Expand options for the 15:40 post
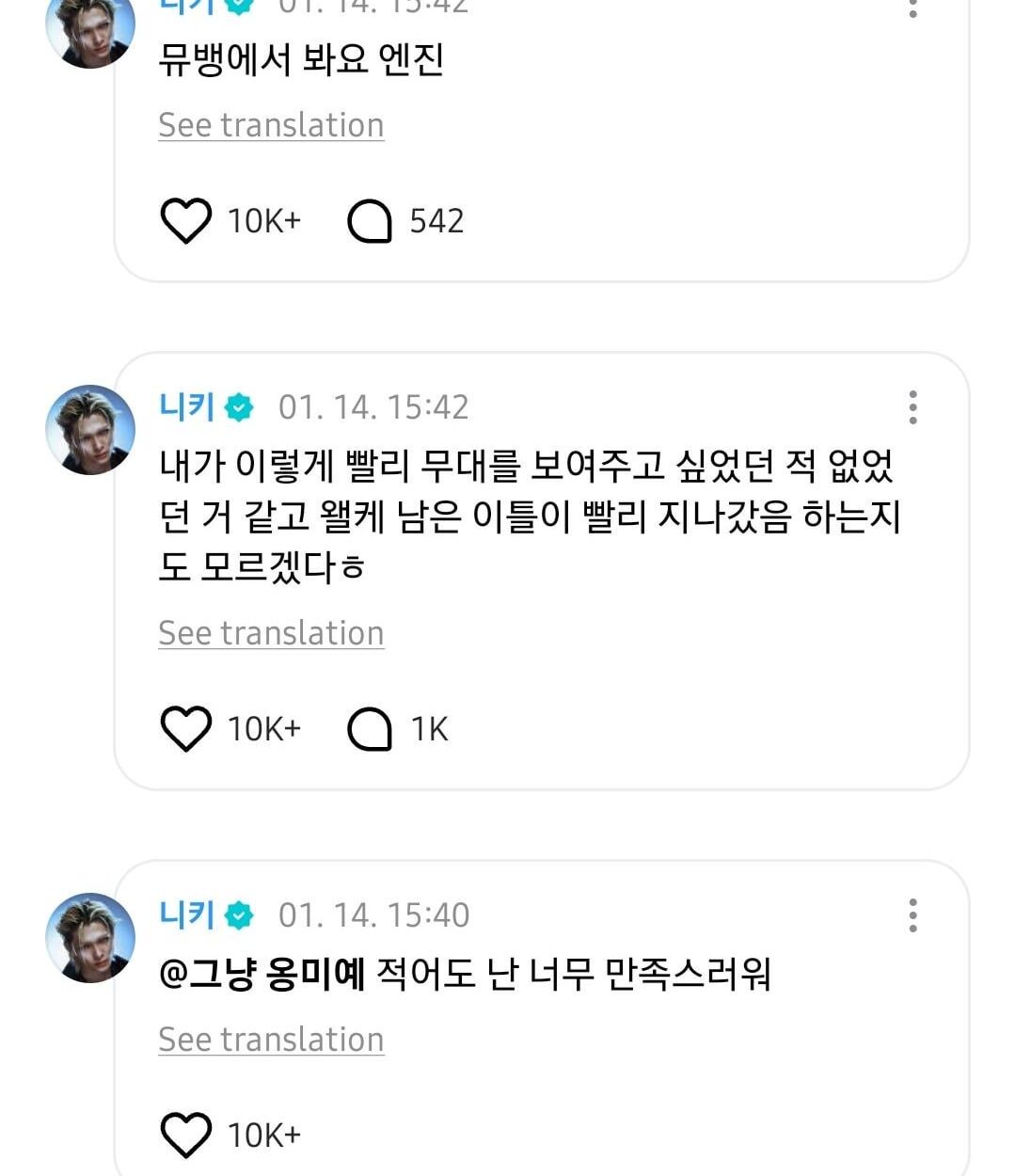This screenshot has height=1176, width=1015. (x=911, y=914)
